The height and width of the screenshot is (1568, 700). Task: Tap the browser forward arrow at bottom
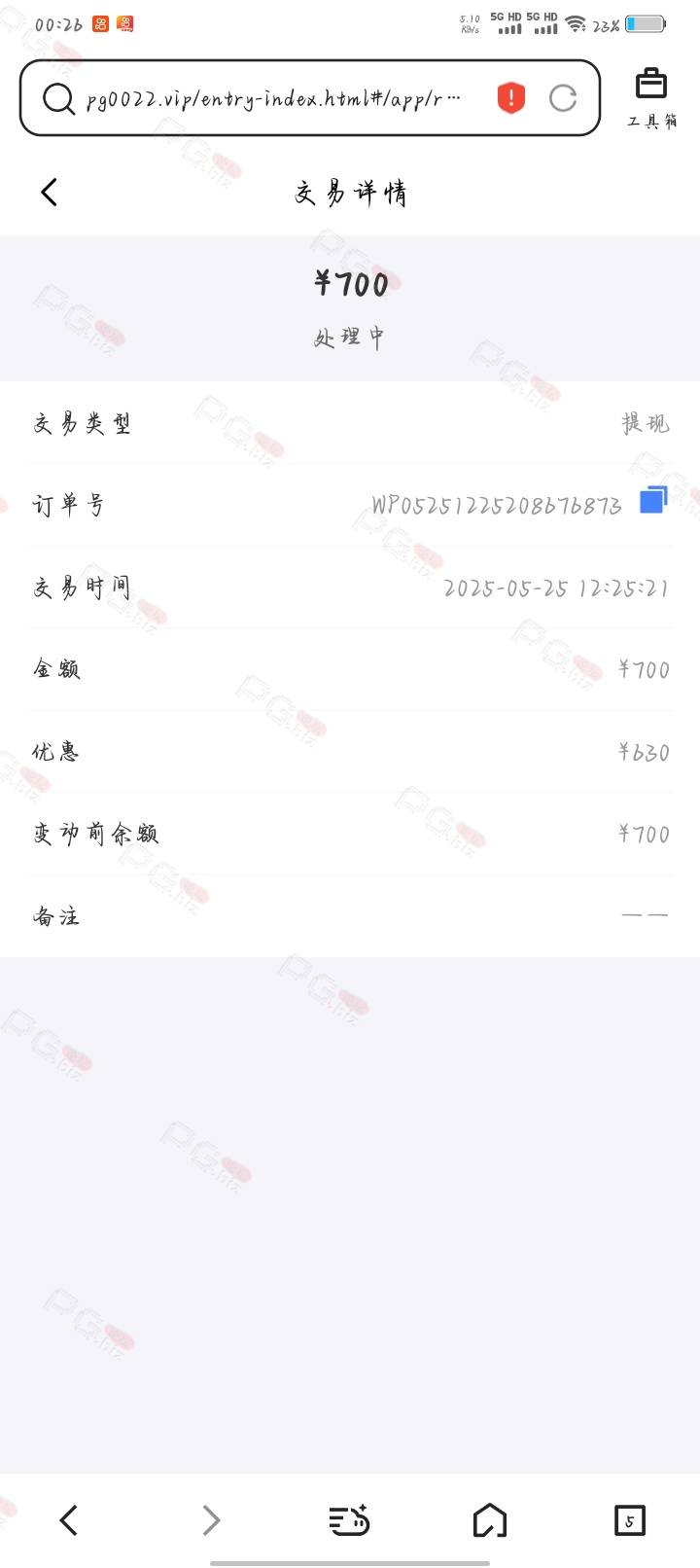pyautogui.click(x=210, y=1520)
